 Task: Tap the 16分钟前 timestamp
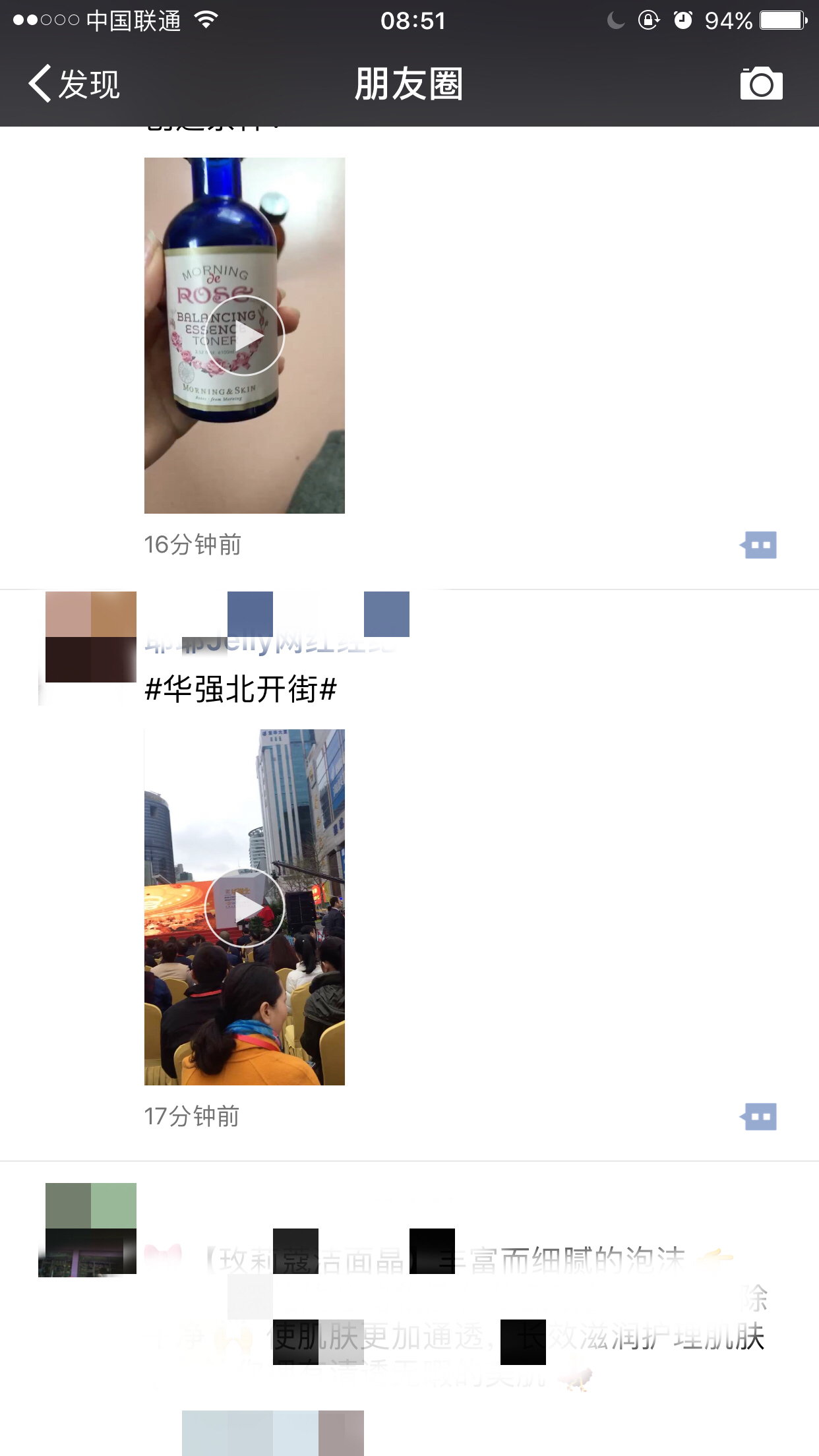194,545
